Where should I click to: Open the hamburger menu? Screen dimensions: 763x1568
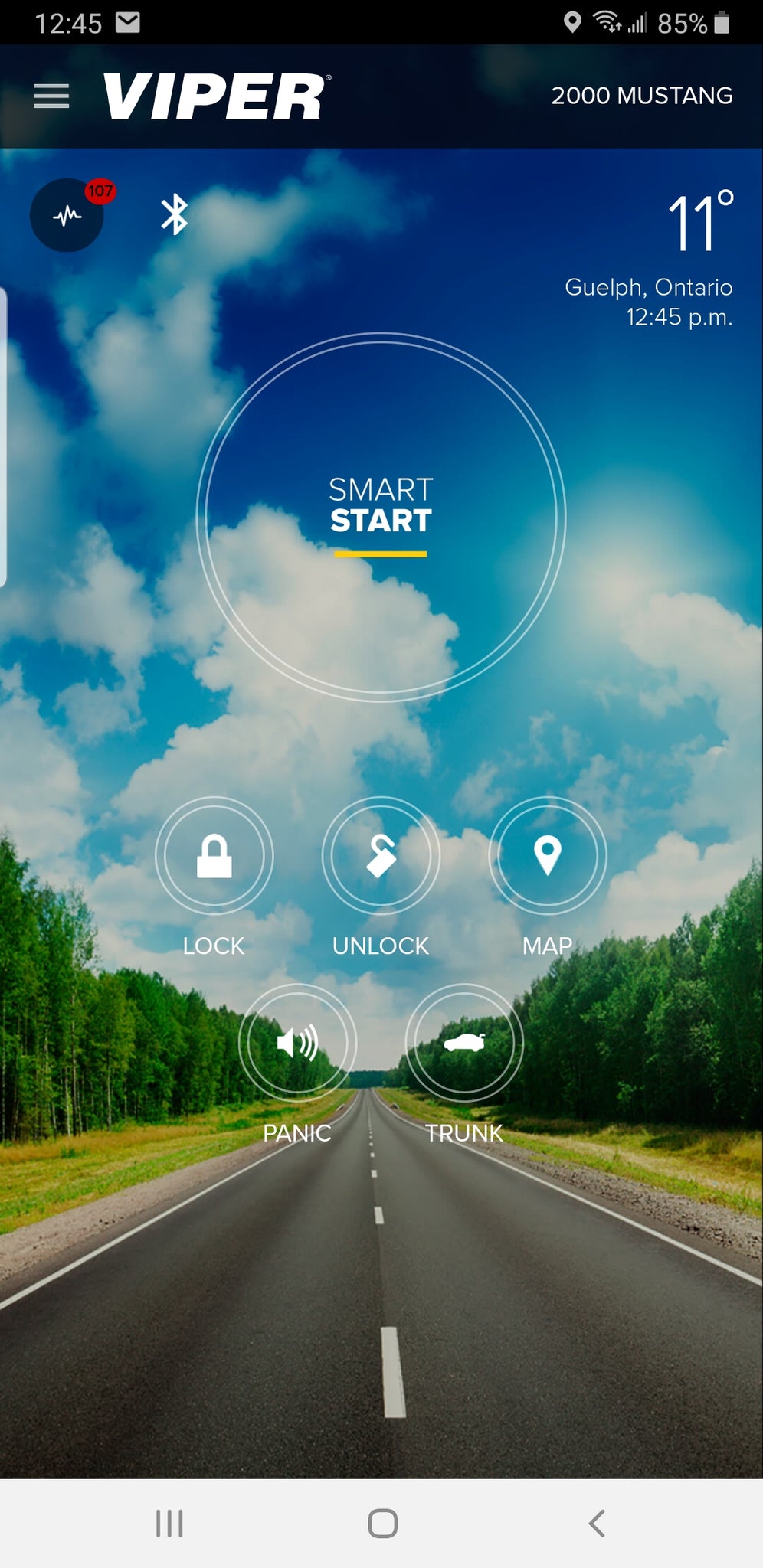[x=51, y=96]
